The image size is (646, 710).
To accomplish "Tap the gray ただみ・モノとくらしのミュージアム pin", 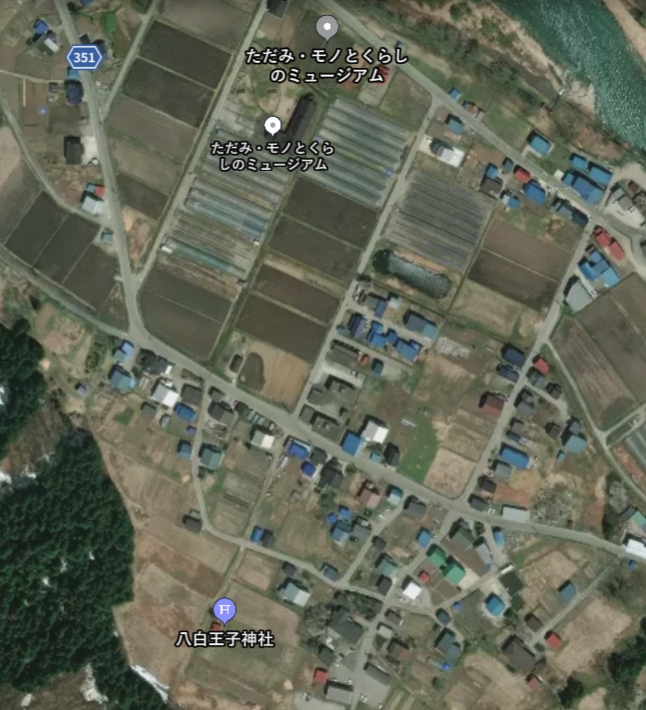I will (326, 27).
